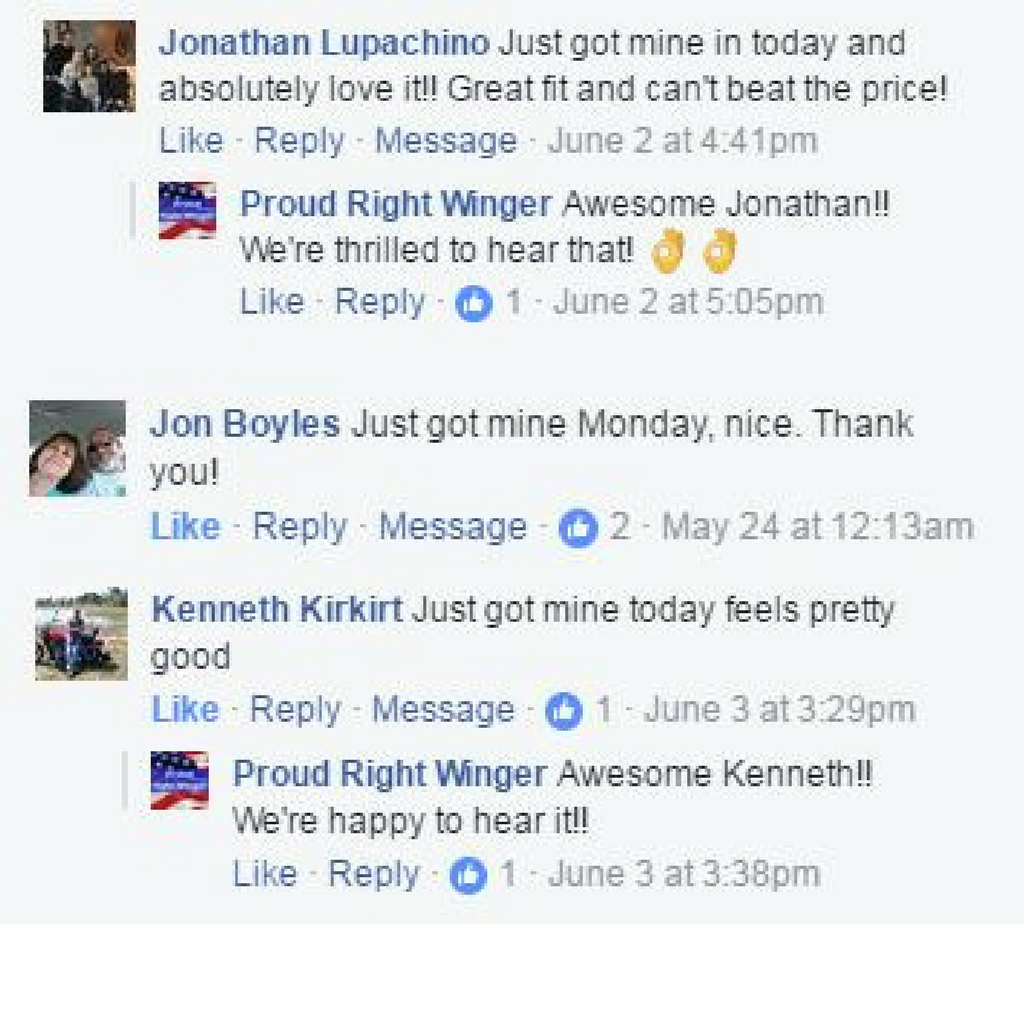Message Jonathan Lupachino
1024x1024 pixels.
[445, 141]
